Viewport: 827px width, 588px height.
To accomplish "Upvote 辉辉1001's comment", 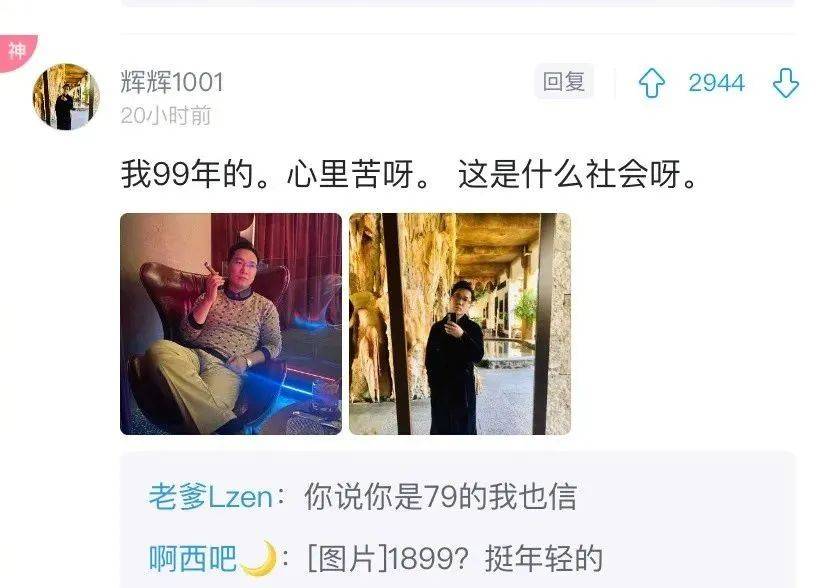I will [652, 84].
